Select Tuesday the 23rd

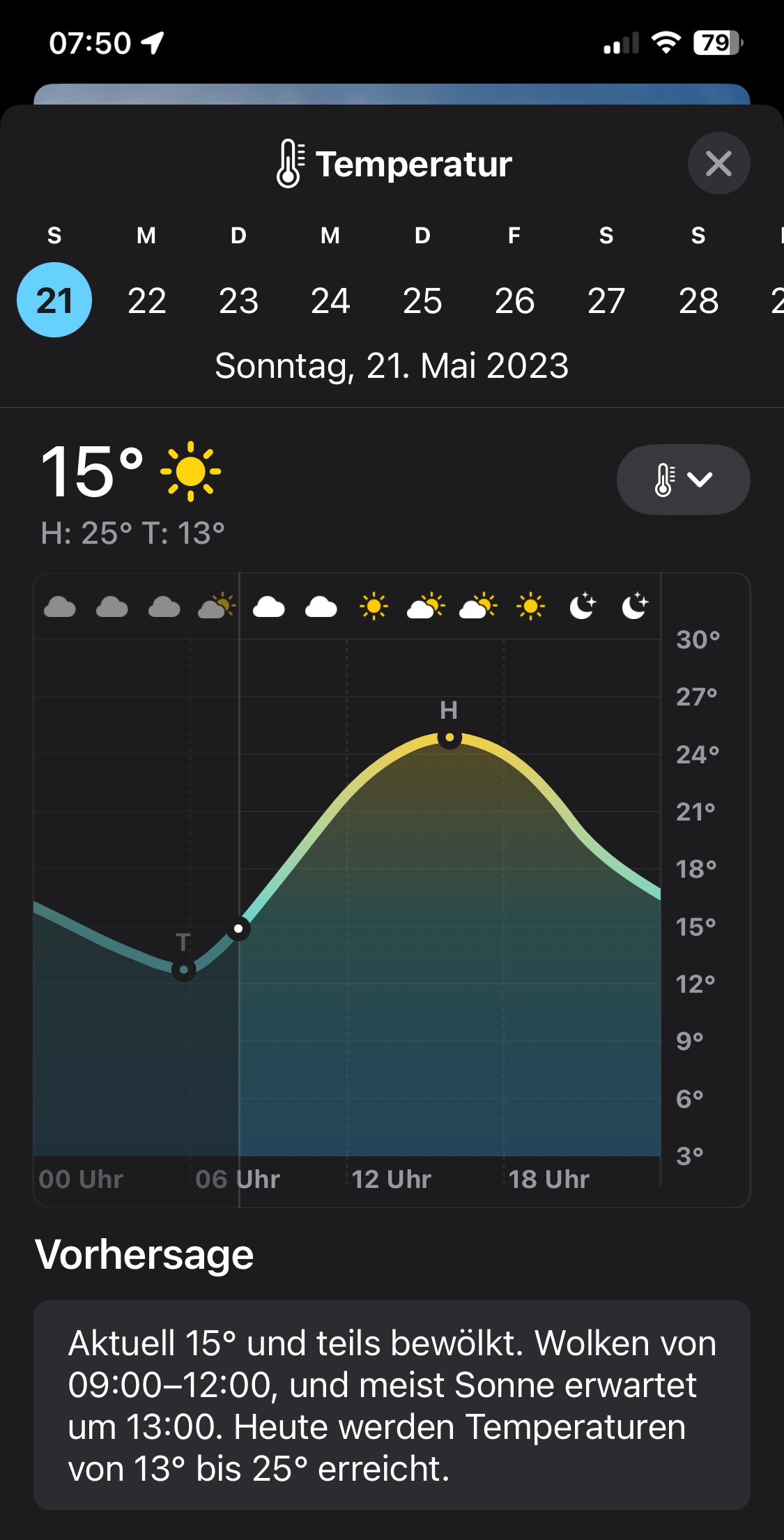(x=238, y=300)
